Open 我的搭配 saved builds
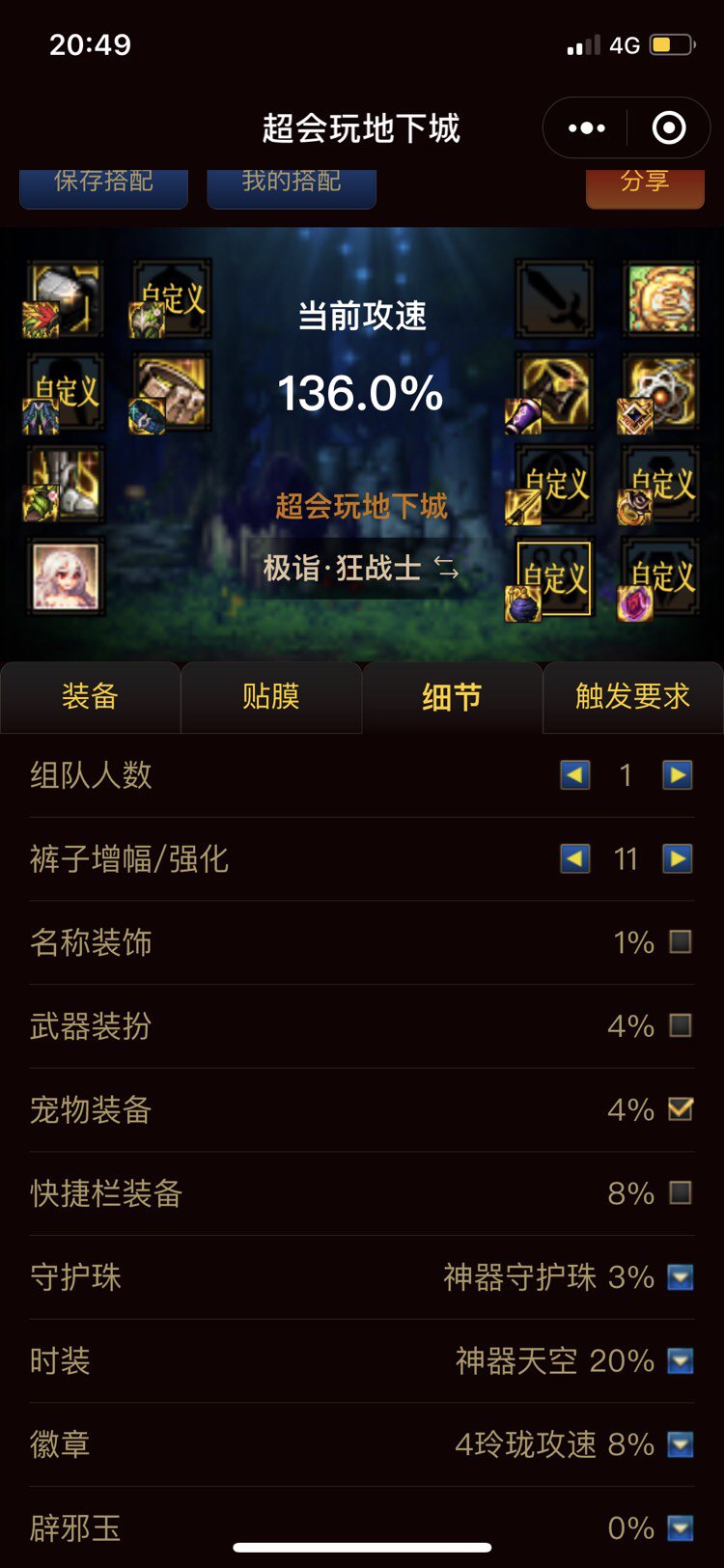The height and width of the screenshot is (1568, 724). [x=292, y=186]
